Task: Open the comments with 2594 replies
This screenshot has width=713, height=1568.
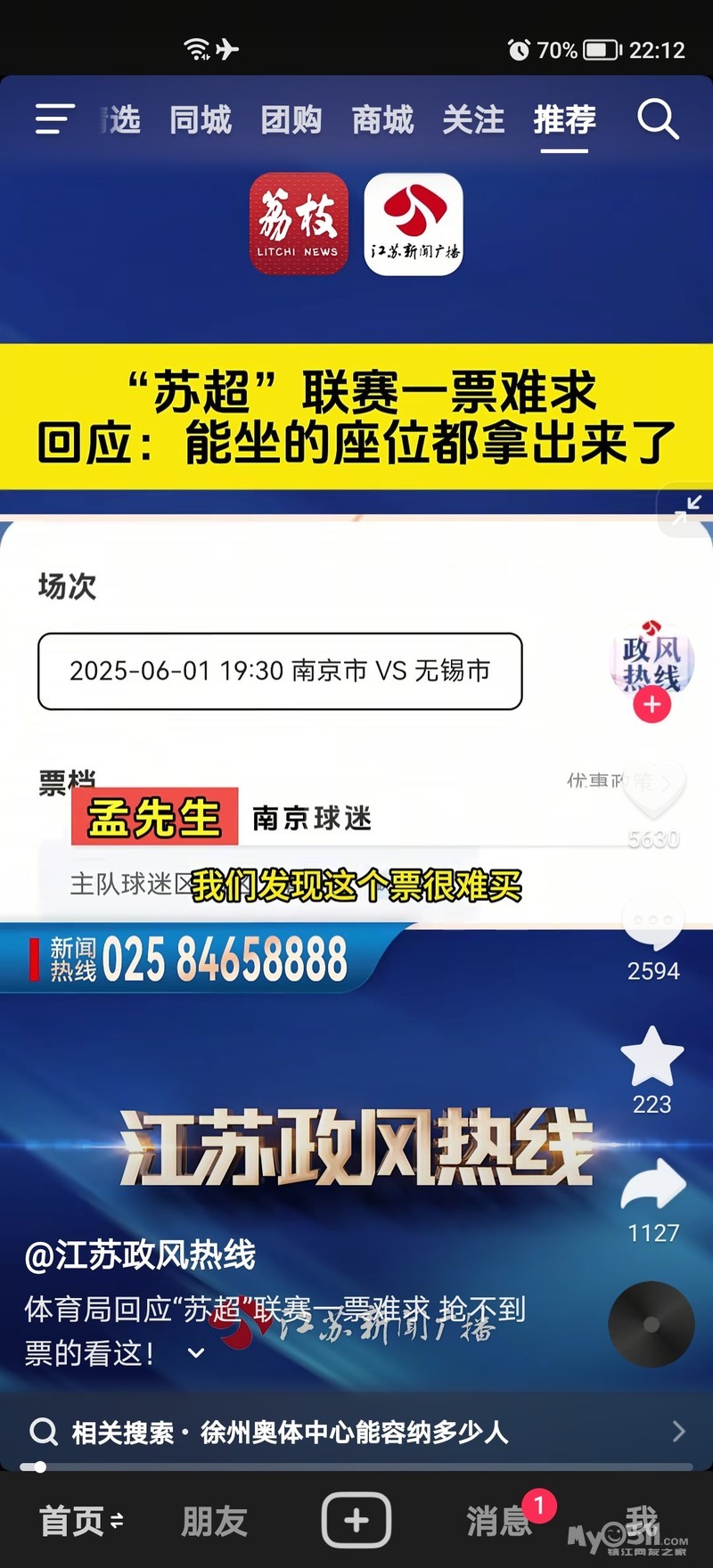Action: [x=653, y=922]
